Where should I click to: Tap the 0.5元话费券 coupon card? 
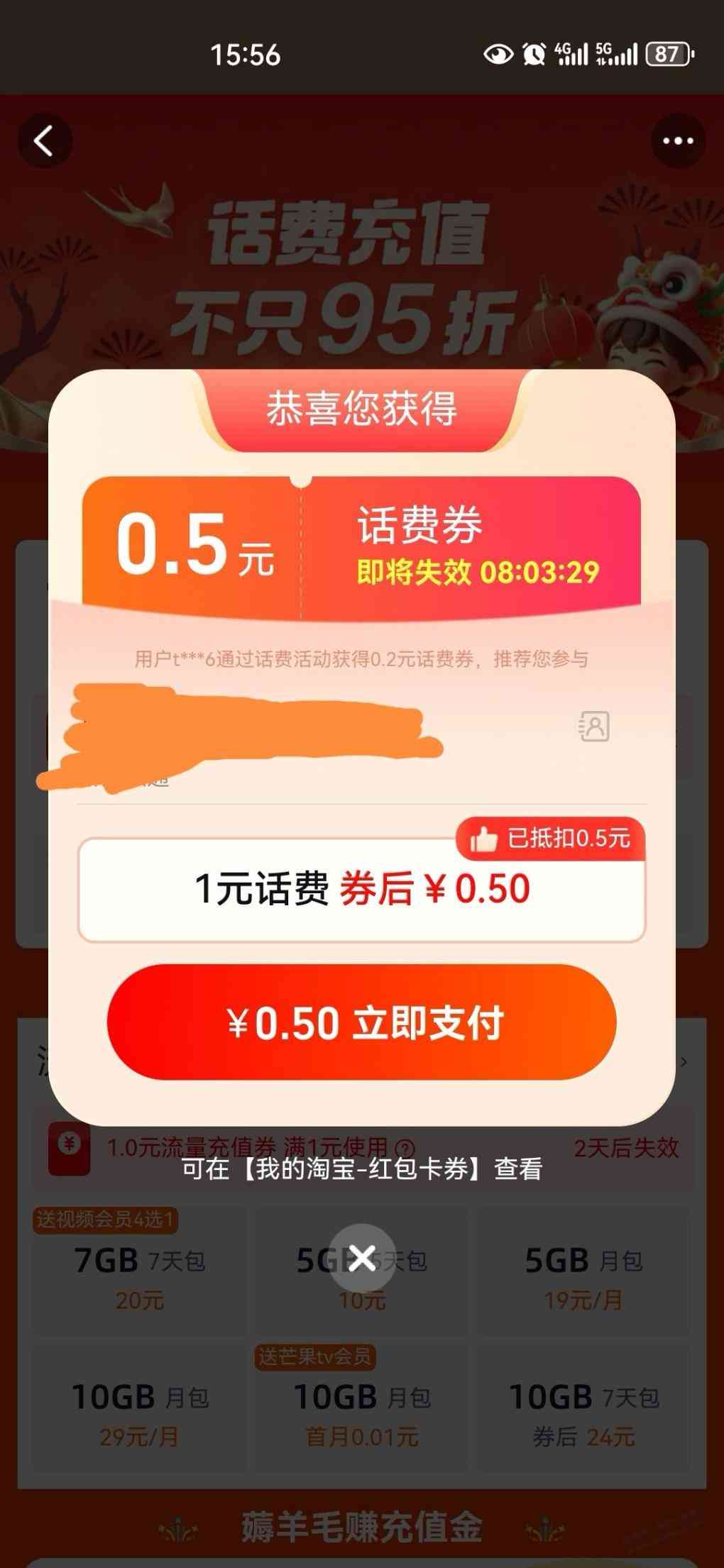point(361,547)
